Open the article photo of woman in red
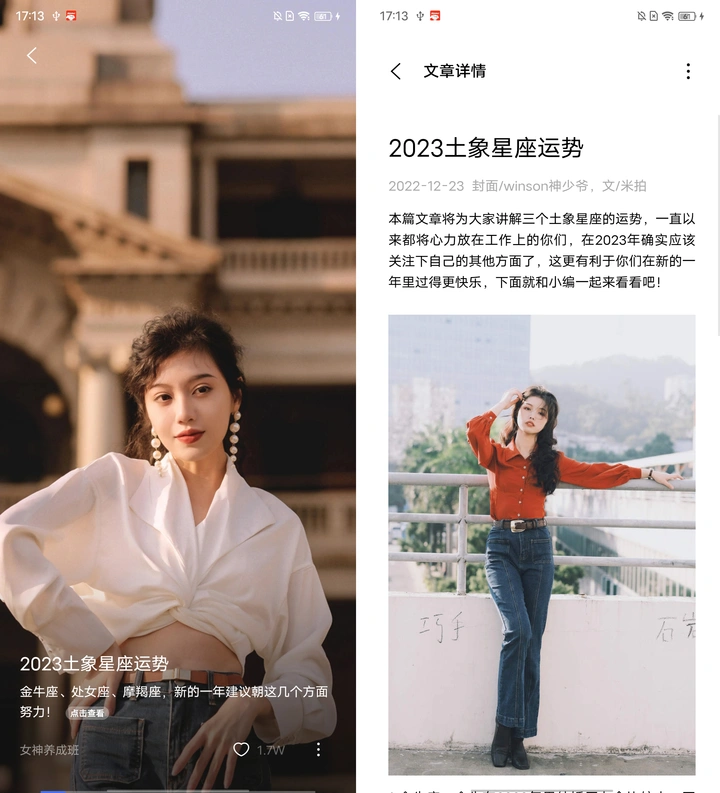 tap(541, 544)
